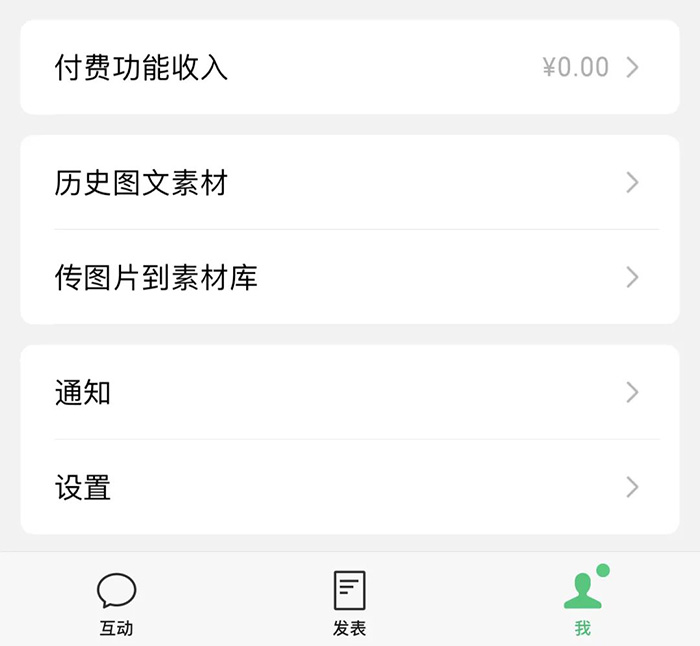Open 付费功能收入 income row
This screenshot has height=646, width=700.
[349, 68]
